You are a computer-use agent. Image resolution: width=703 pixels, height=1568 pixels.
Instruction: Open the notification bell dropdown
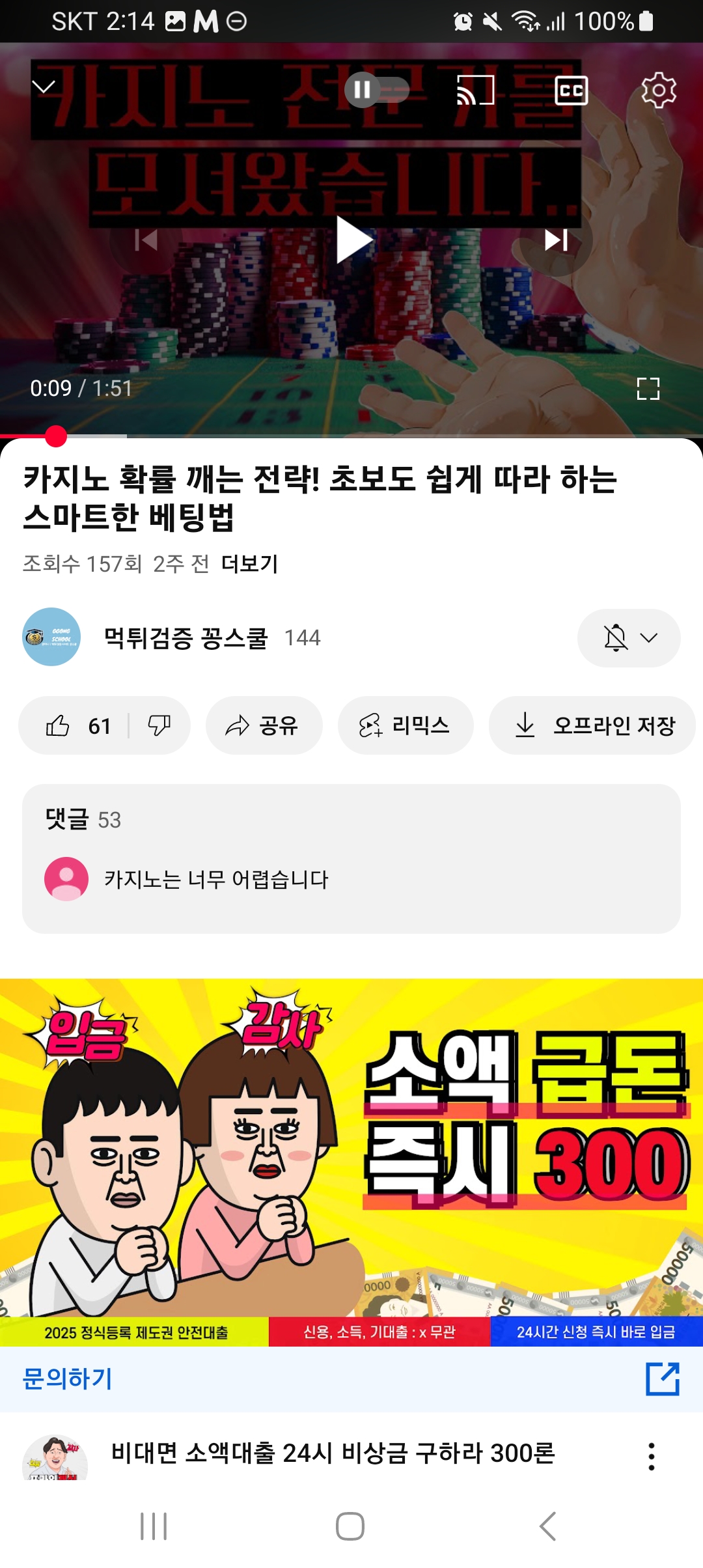(628, 637)
